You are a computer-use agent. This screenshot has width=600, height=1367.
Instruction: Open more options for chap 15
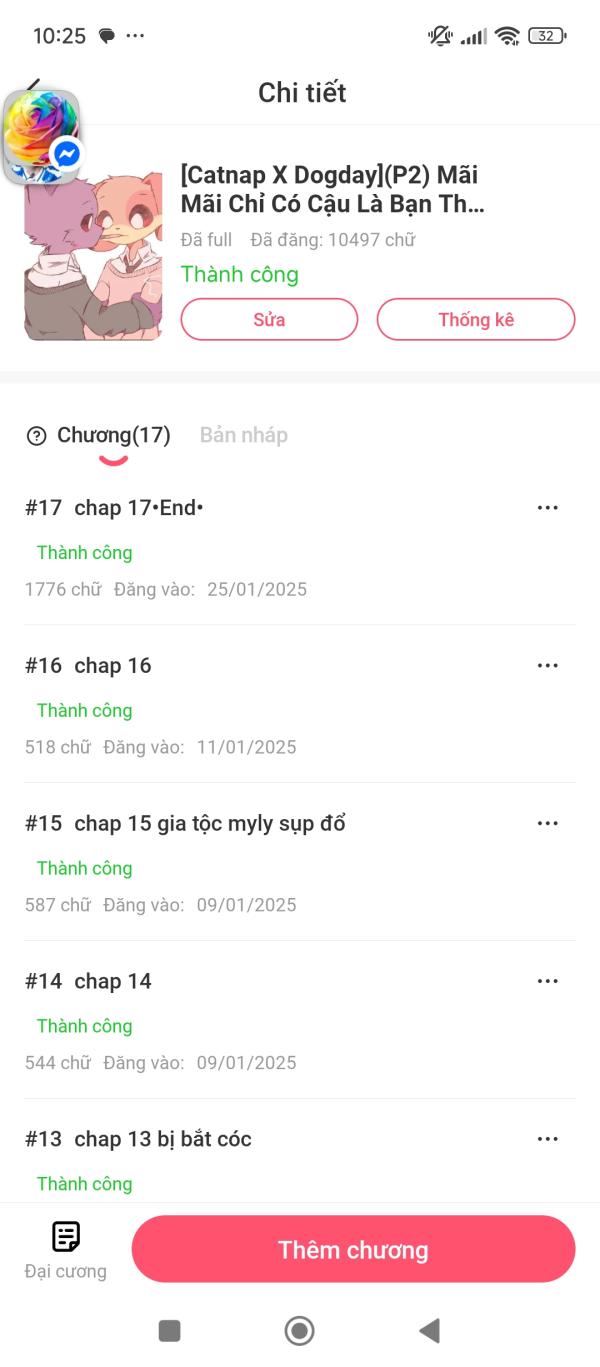[547, 824]
